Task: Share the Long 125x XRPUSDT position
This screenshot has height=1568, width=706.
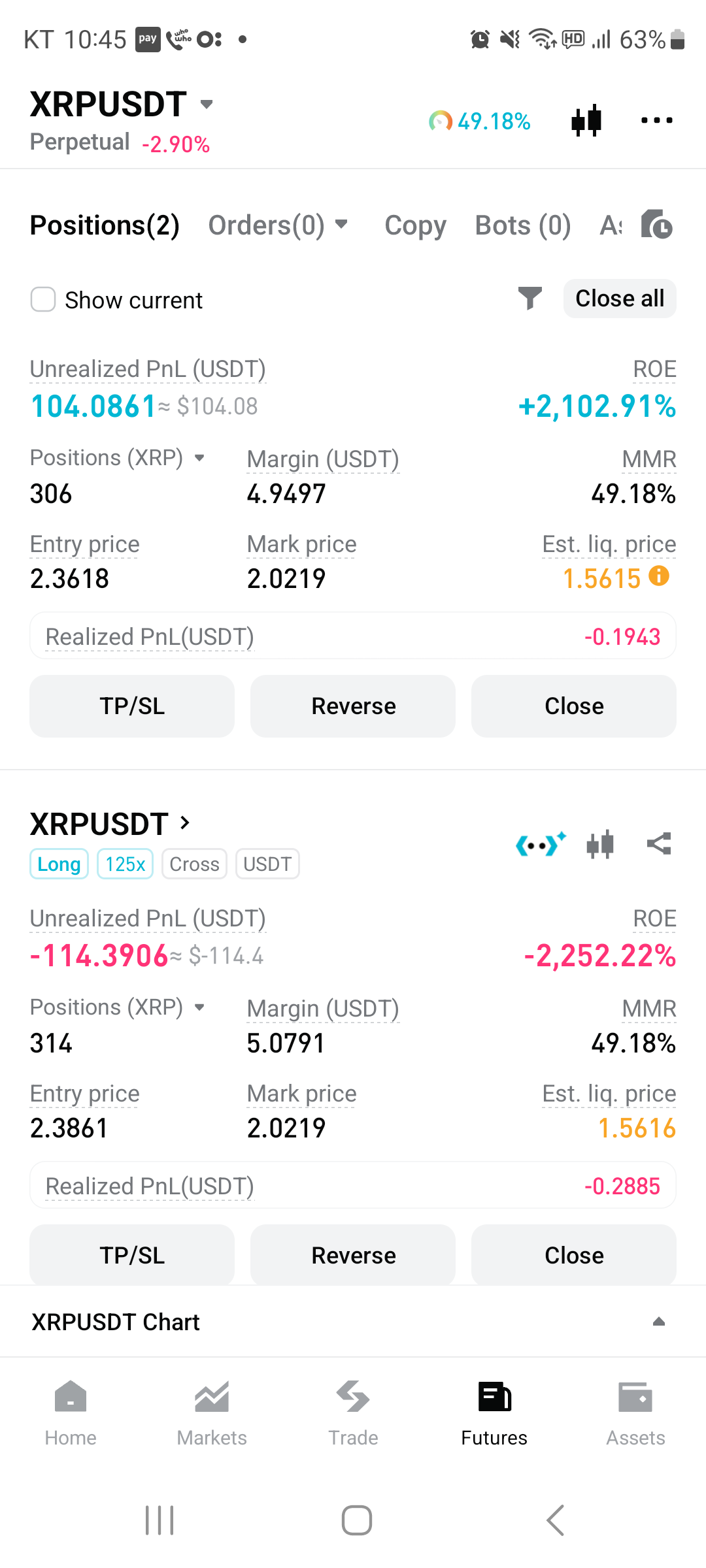Action: 658,844
